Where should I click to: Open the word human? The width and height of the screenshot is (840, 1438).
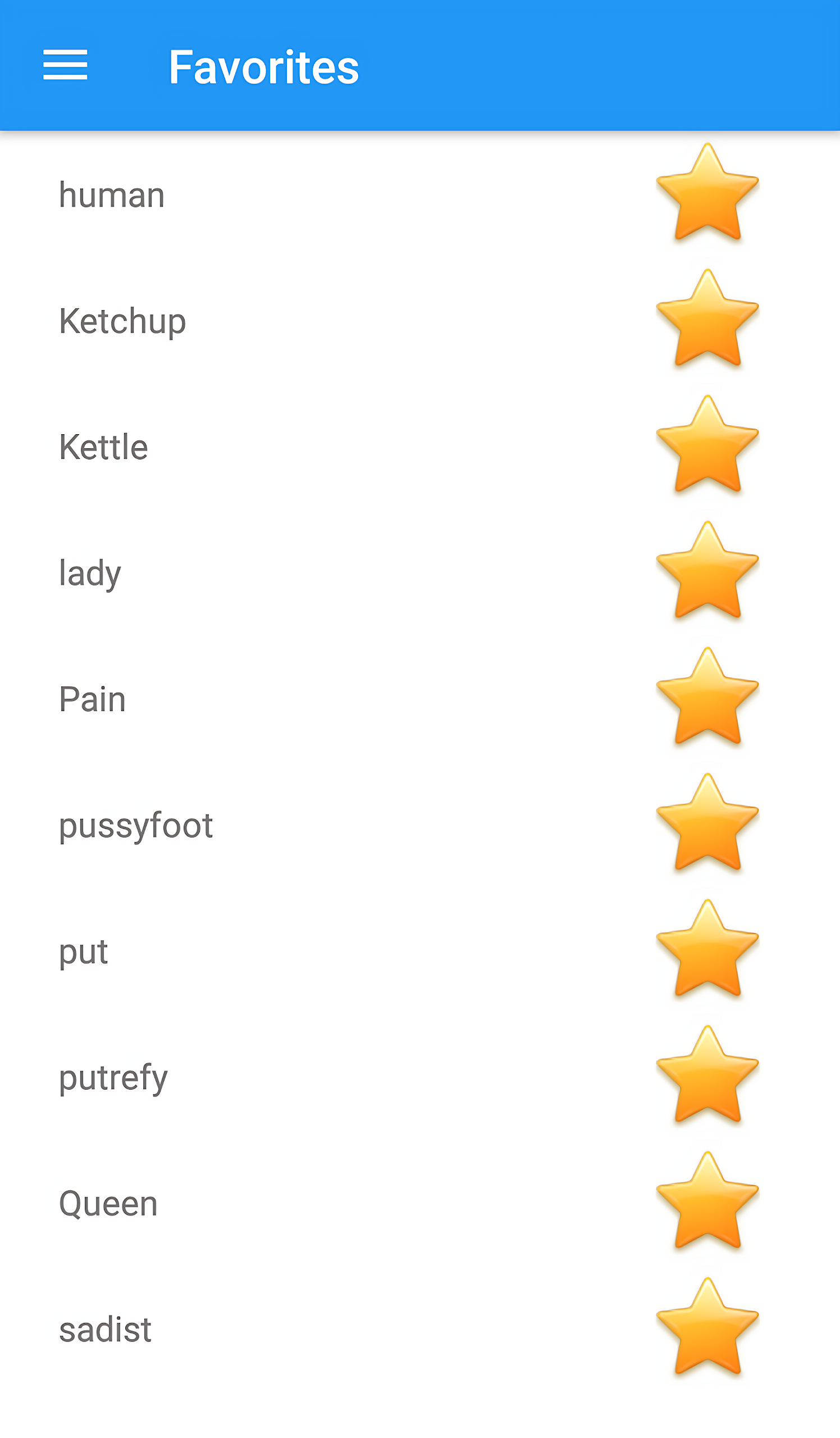point(112,195)
